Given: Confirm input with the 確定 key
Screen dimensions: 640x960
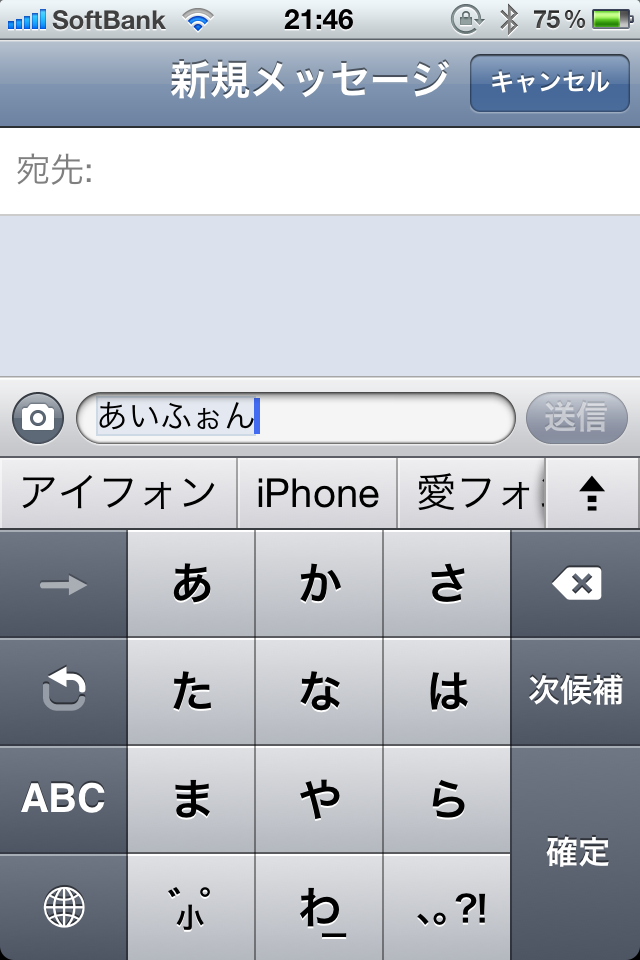Looking at the screenshot, I should click(576, 852).
